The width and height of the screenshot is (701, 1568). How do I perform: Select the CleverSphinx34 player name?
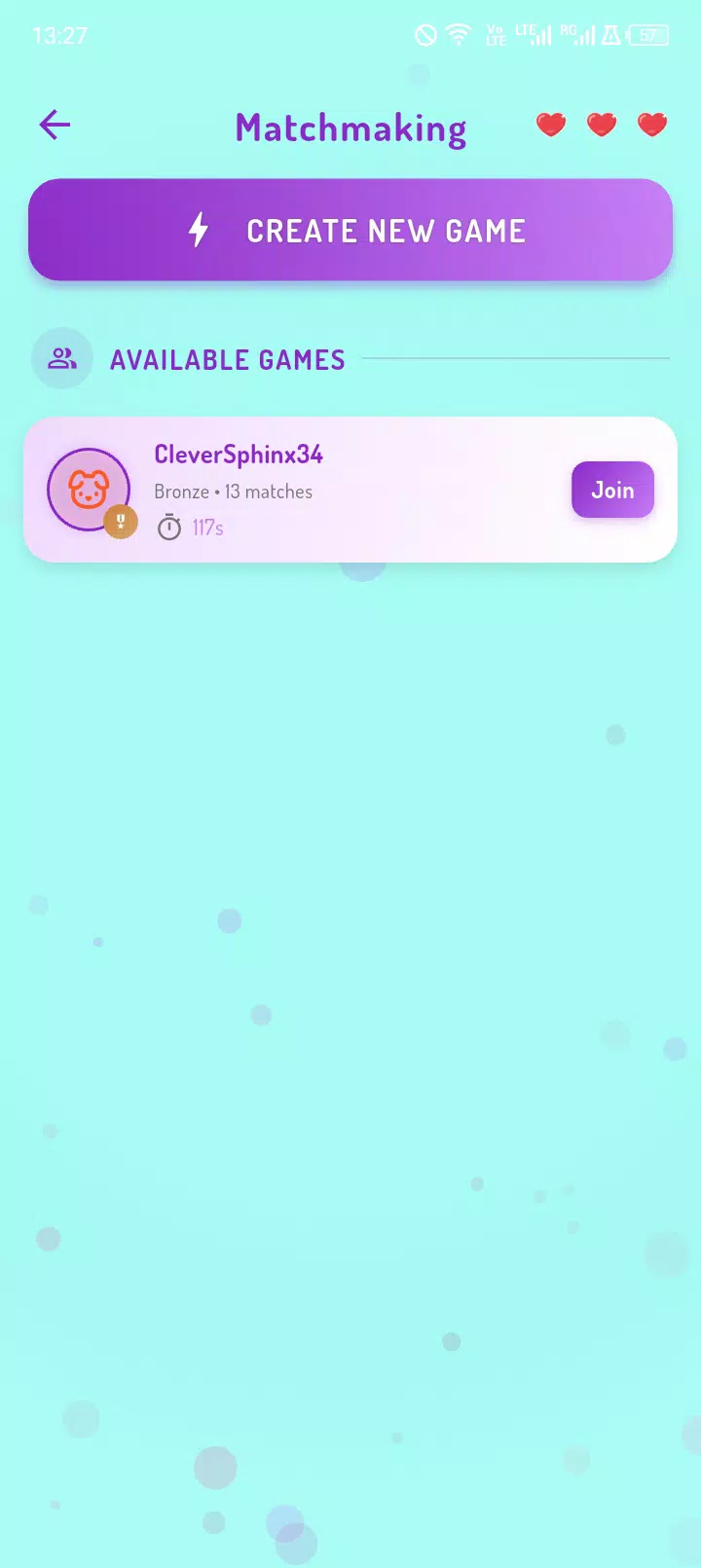(x=238, y=454)
